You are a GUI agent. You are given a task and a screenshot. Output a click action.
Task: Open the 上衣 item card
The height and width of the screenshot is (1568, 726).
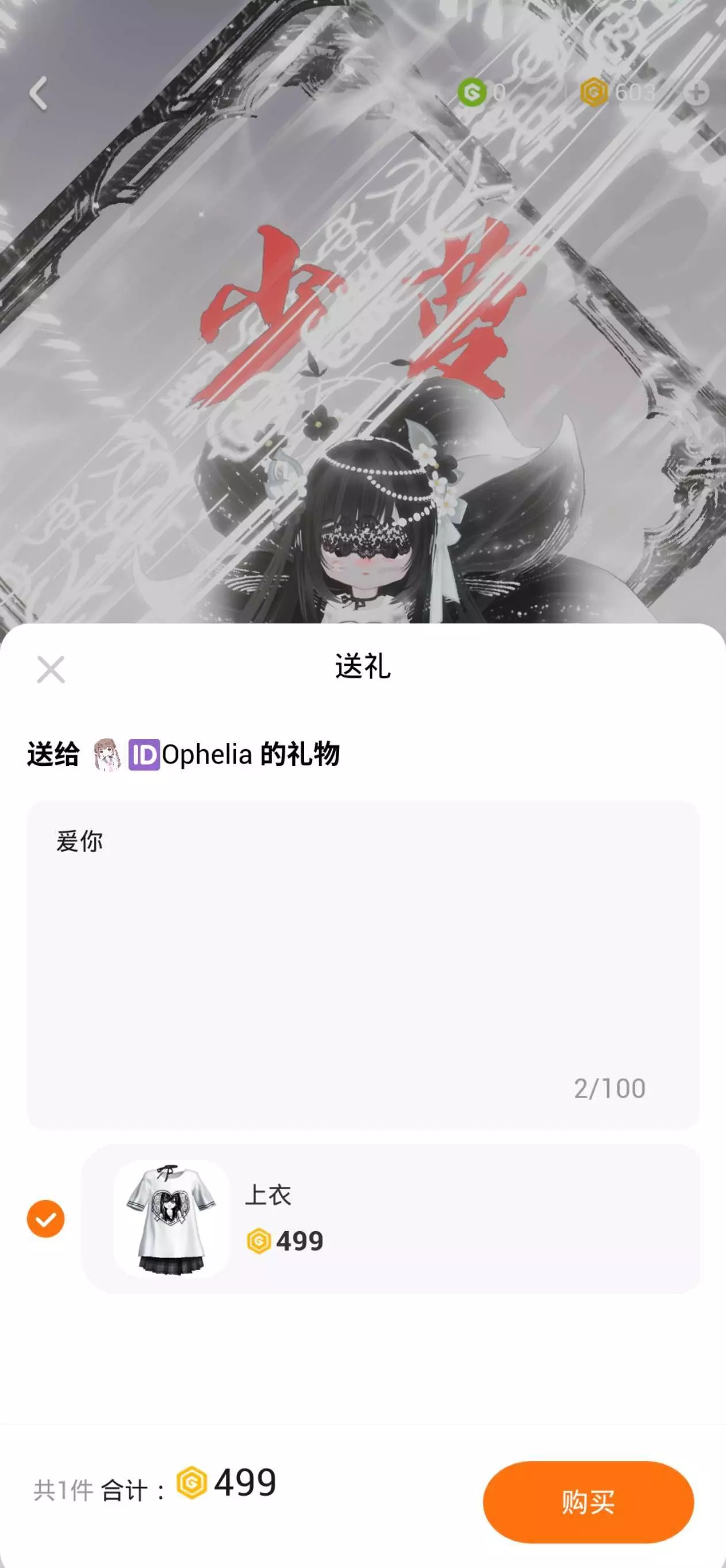click(390, 1218)
